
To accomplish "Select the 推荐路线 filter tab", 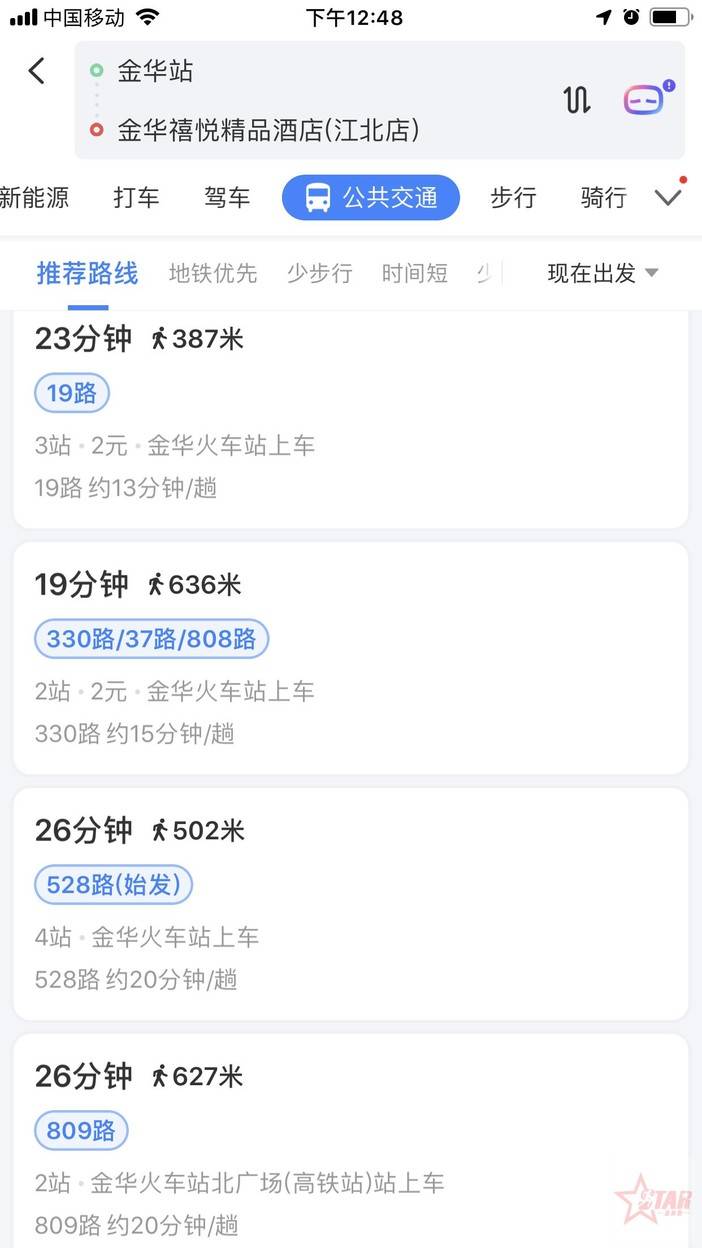I will point(87,273).
